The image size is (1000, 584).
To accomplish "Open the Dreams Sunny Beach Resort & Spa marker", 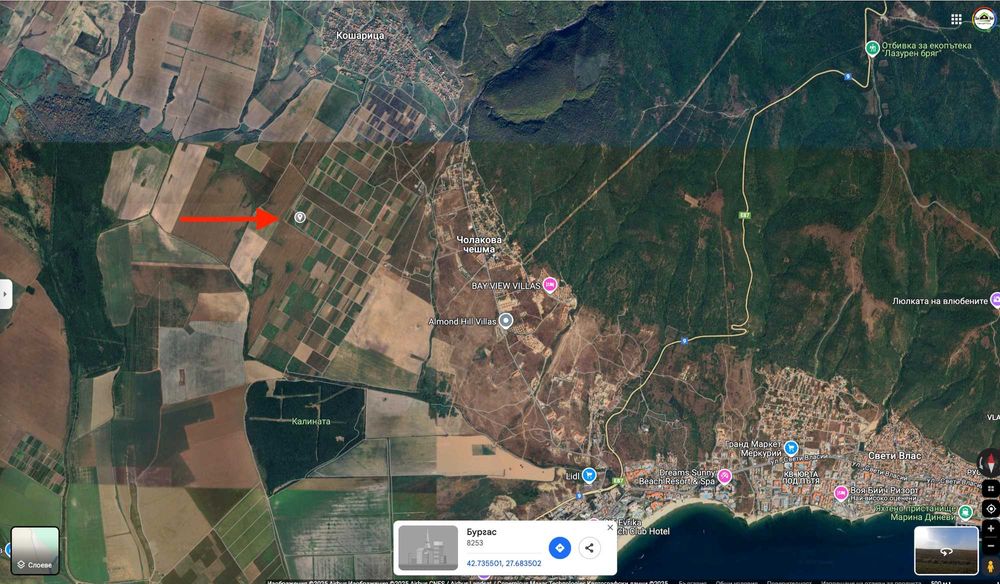I will pos(725,475).
